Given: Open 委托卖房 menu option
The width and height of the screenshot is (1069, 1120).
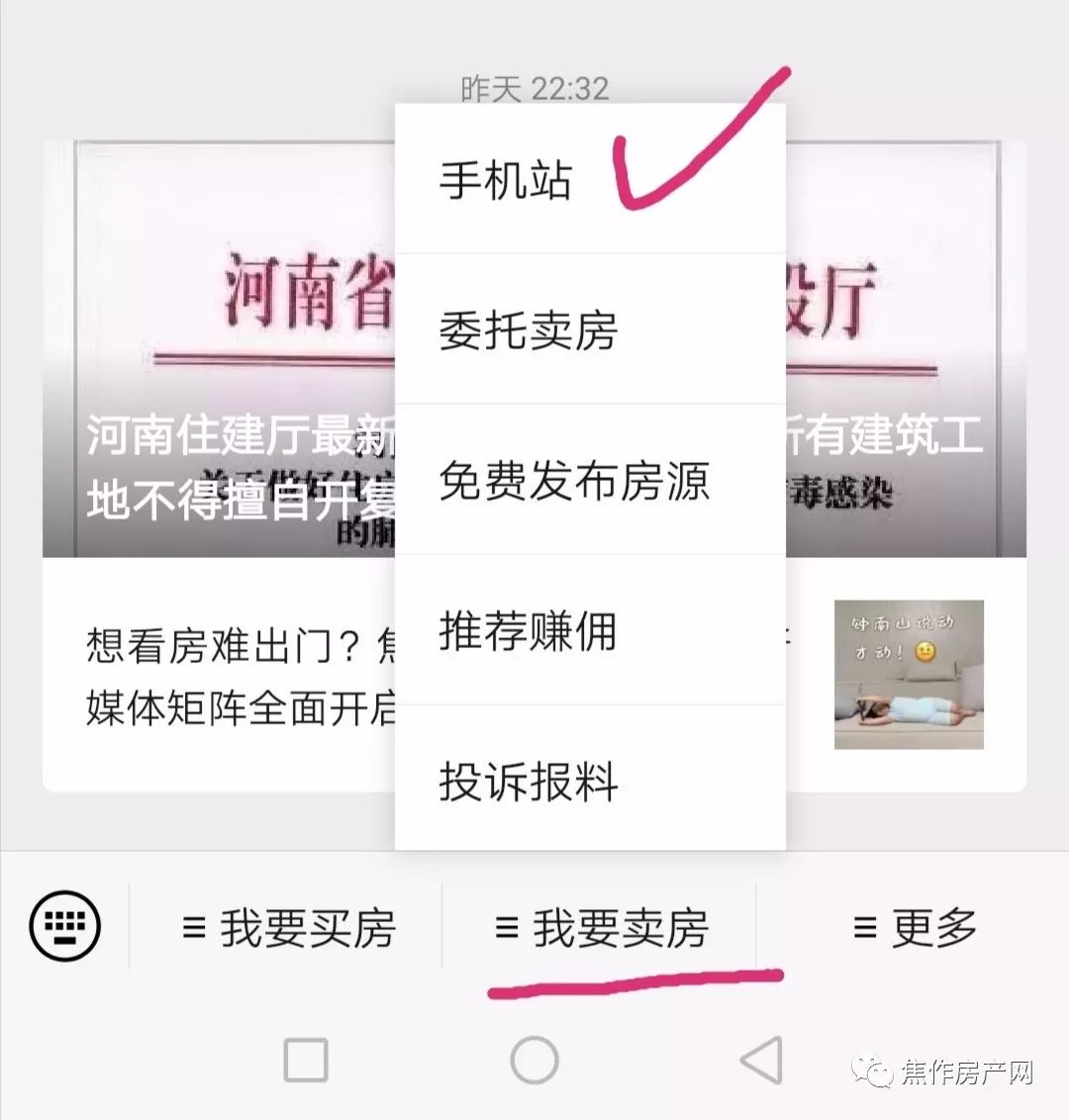Looking at the screenshot, I should click(589, 329).
